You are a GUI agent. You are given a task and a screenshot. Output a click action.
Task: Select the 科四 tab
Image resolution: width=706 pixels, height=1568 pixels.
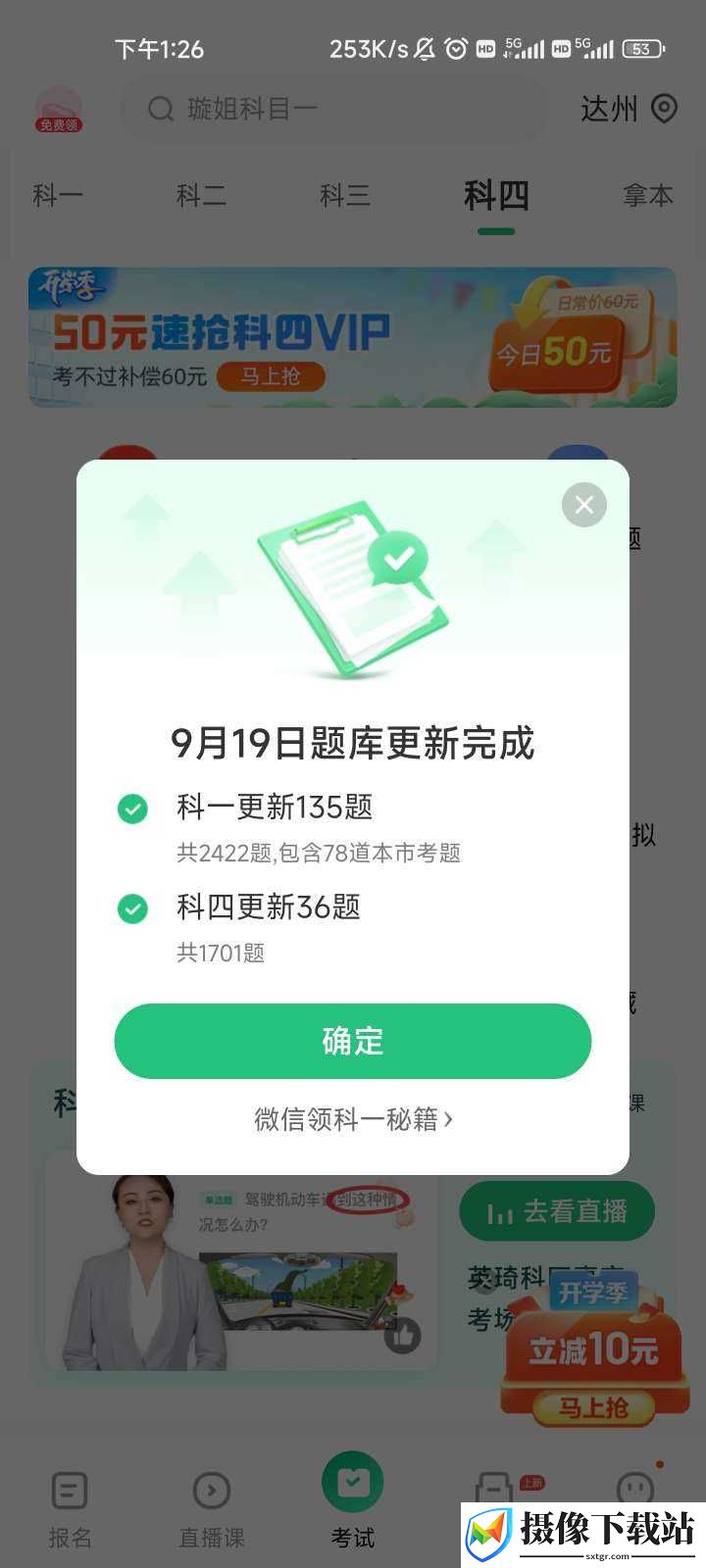tap(496, 196)
